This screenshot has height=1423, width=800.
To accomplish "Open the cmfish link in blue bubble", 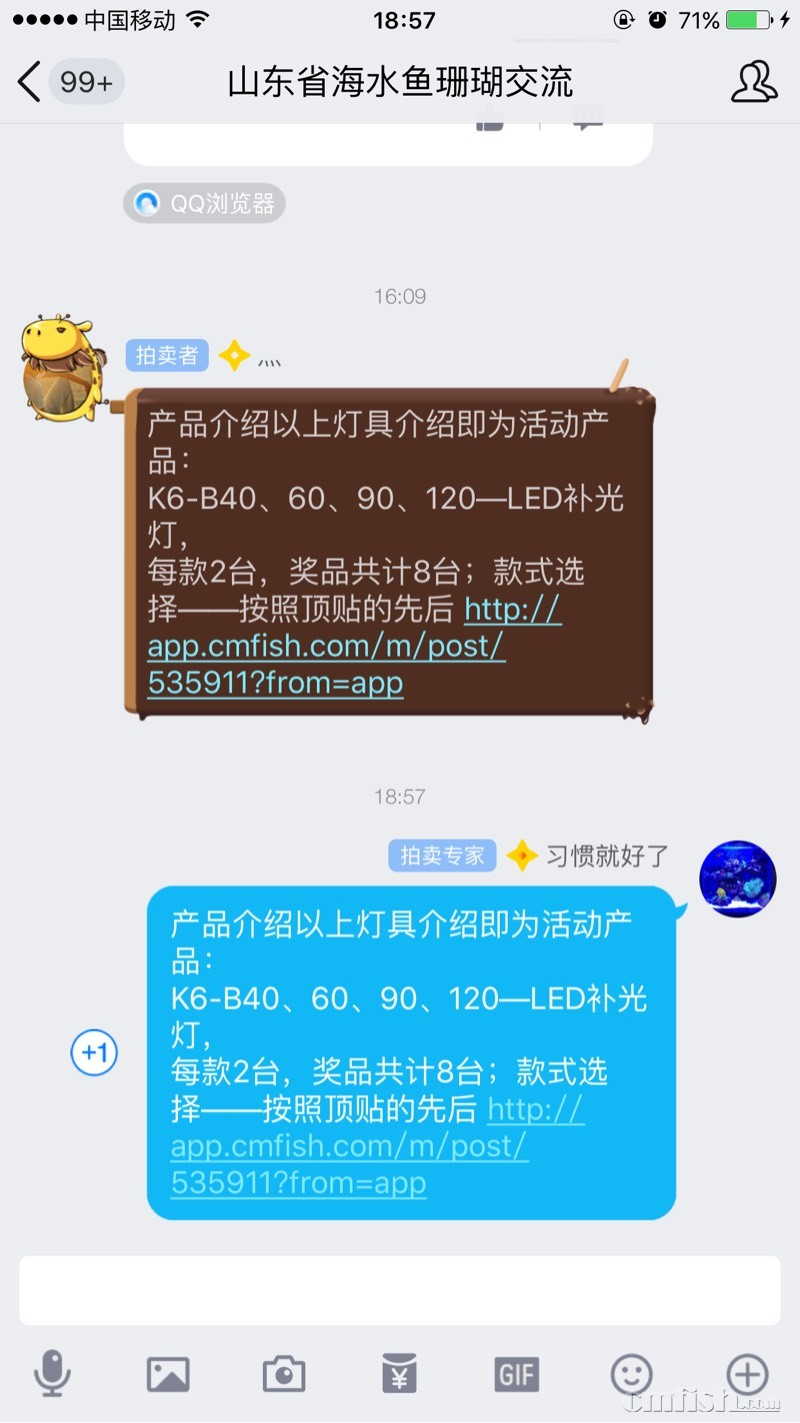I will [349, 1146].
